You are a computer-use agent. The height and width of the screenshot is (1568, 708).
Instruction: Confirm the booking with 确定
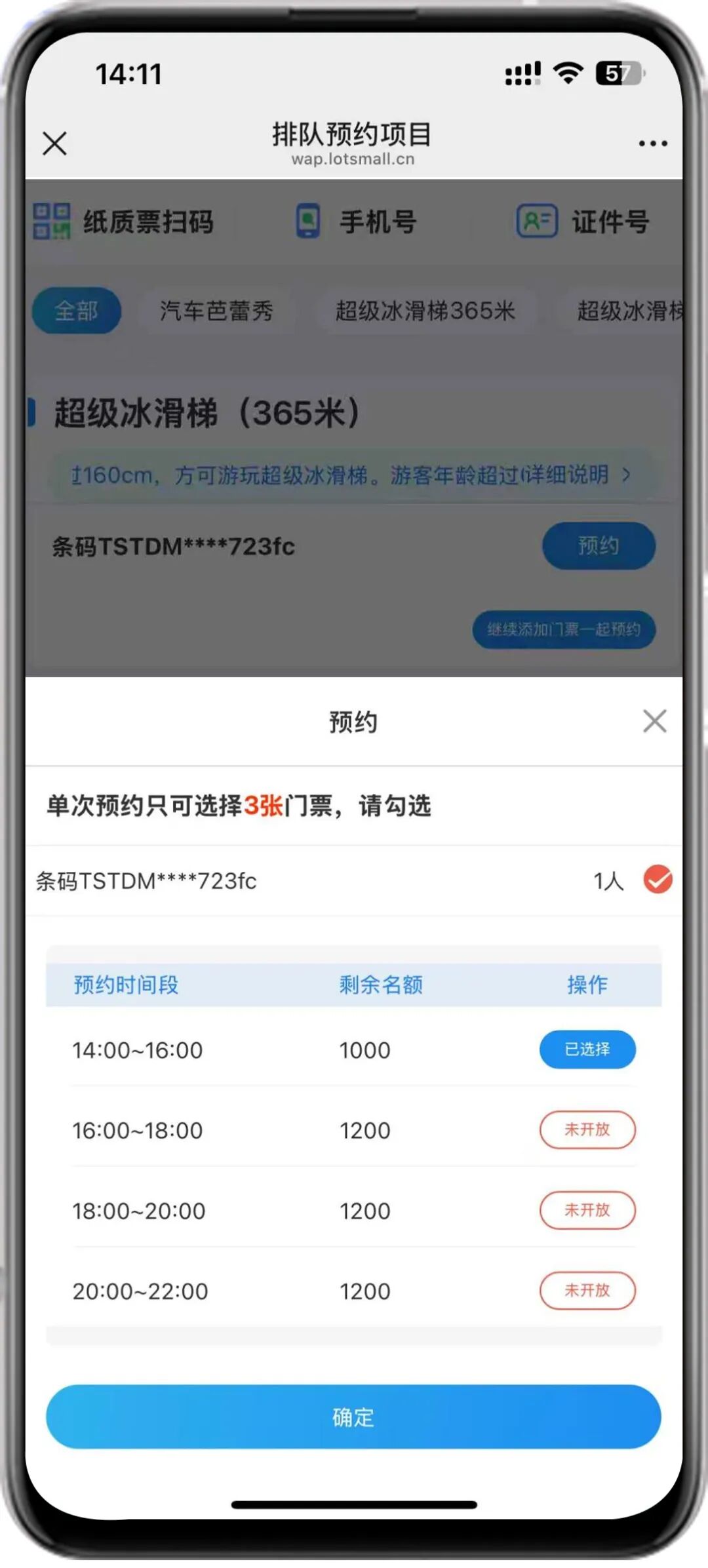(353, 1417)
